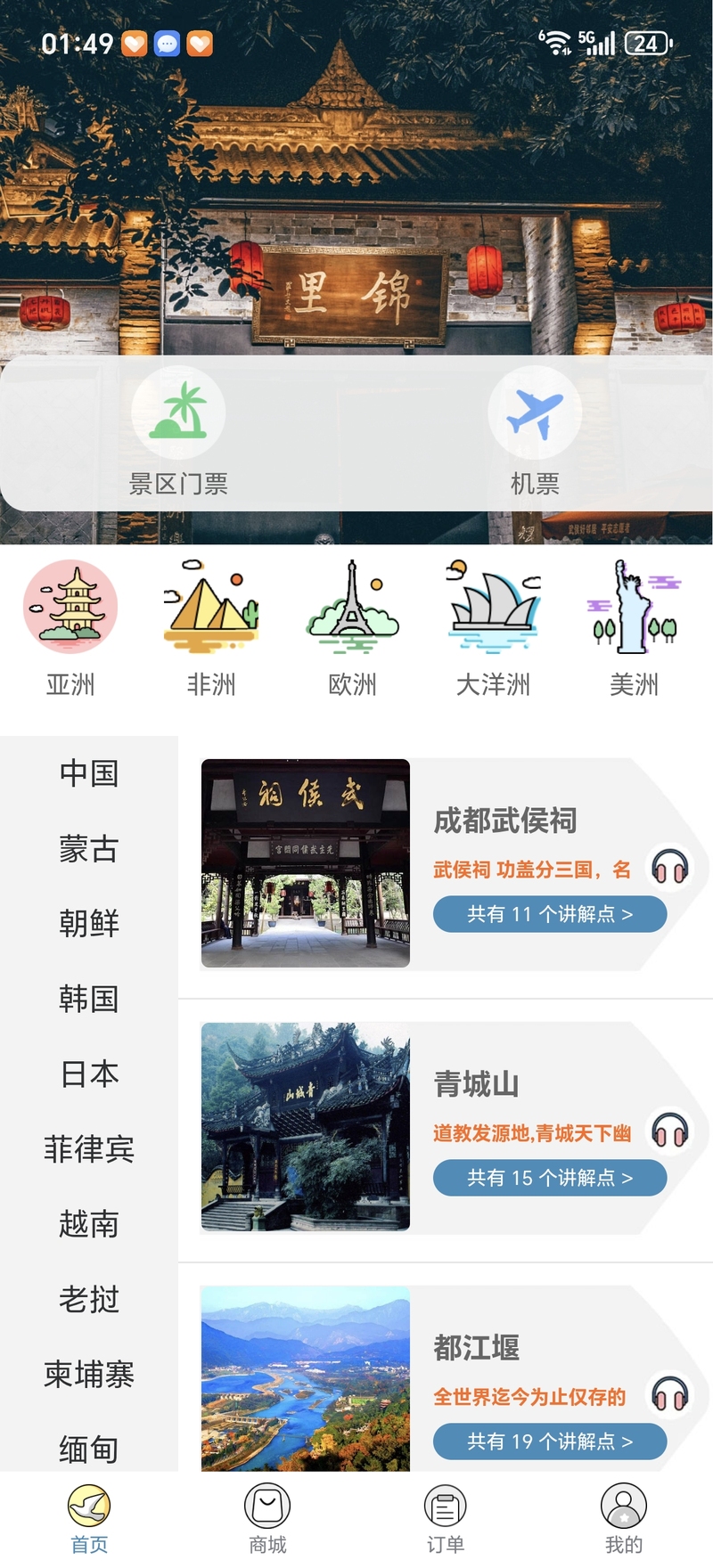Select 蒙古 in country list
Viewport: 713px width, 1568px height.
pyautogui.click(x=89, y=849)
